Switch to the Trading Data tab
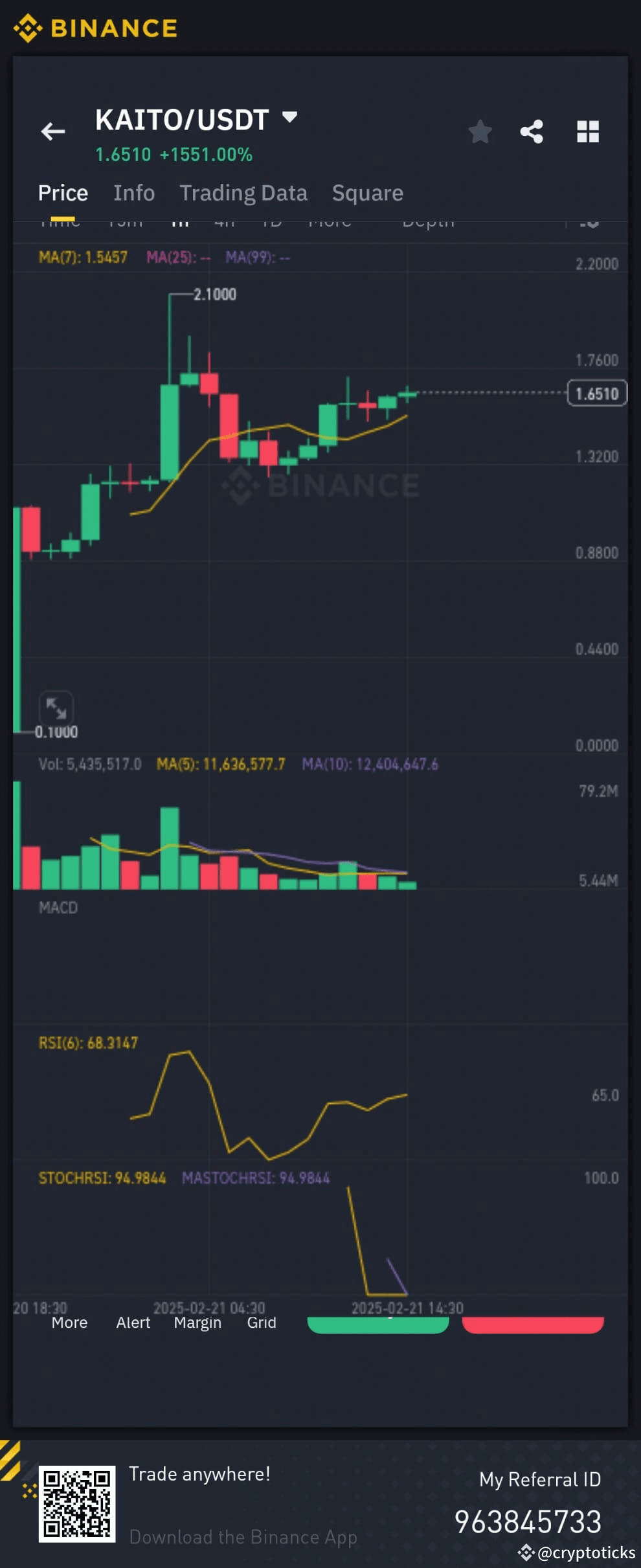The width and height of the screenshot is (641, 1568). click(244, 192)
